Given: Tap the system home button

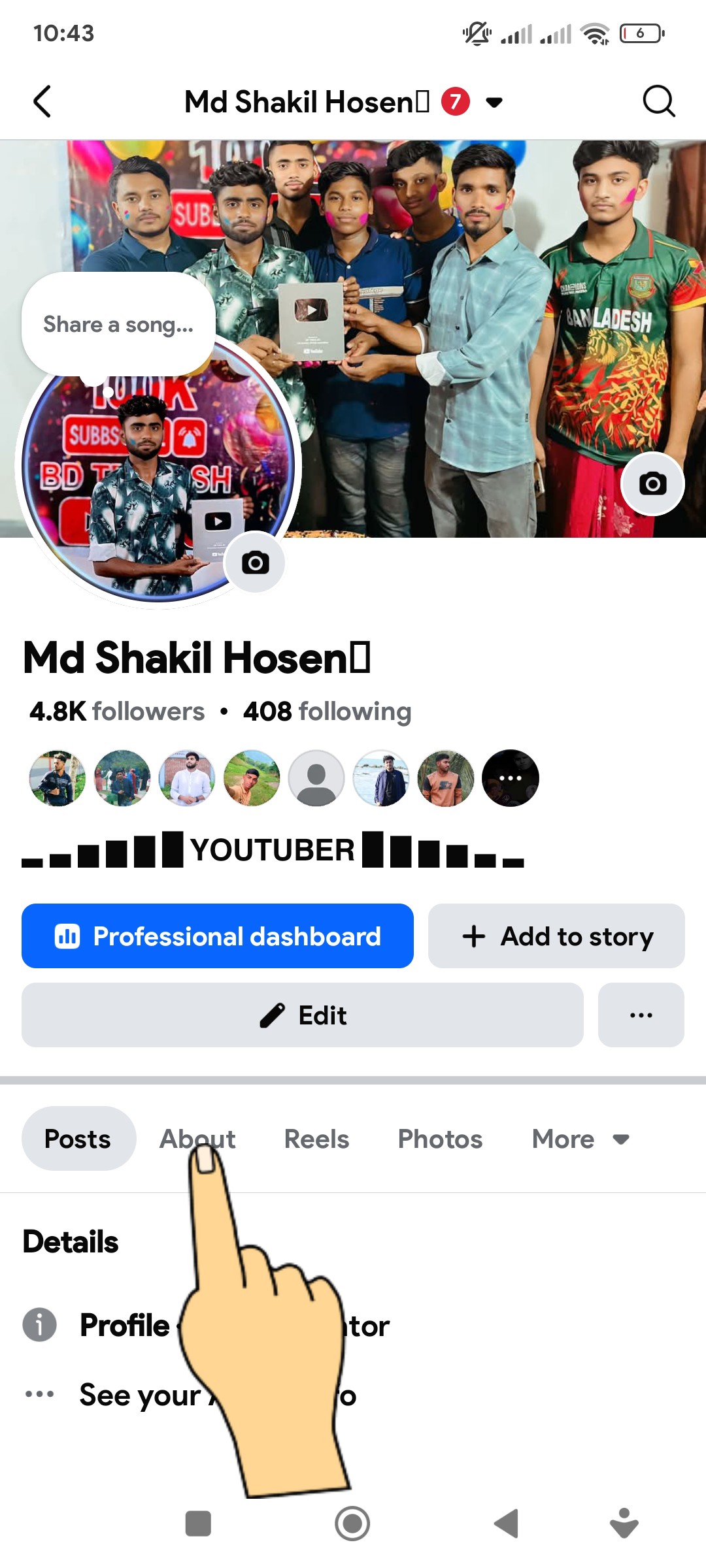Looking at the screenshot, I should pyautogui.click(x=352, y=1524).
